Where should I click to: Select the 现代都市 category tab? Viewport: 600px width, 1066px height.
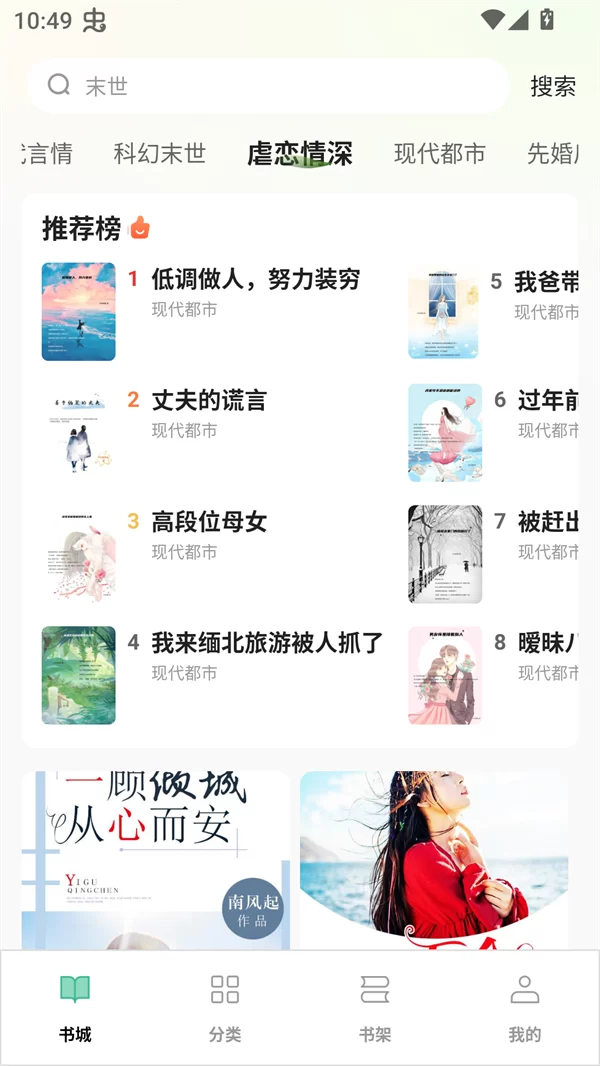coord(440,153)
